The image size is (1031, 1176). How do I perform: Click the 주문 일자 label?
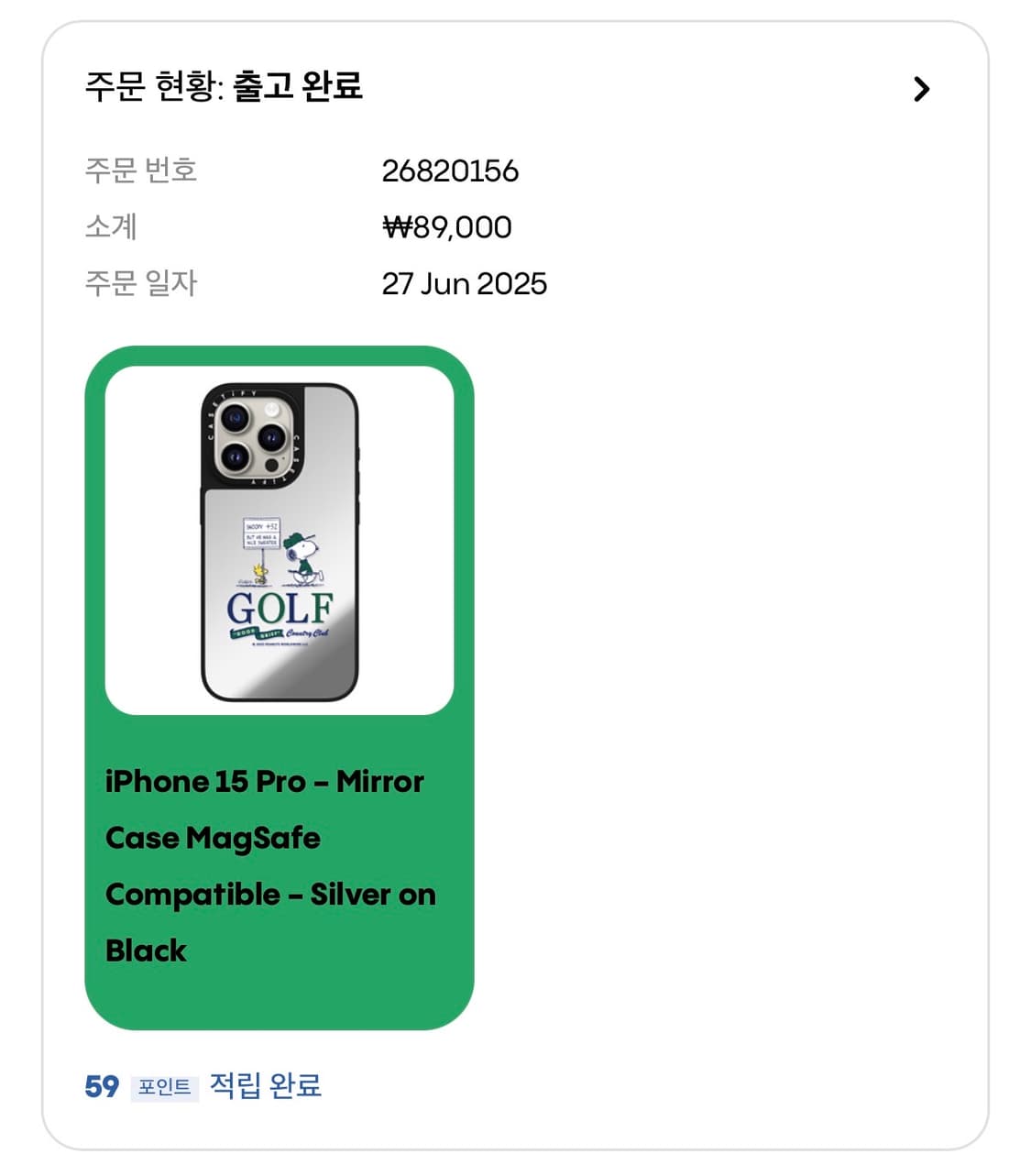pos(142,284)
